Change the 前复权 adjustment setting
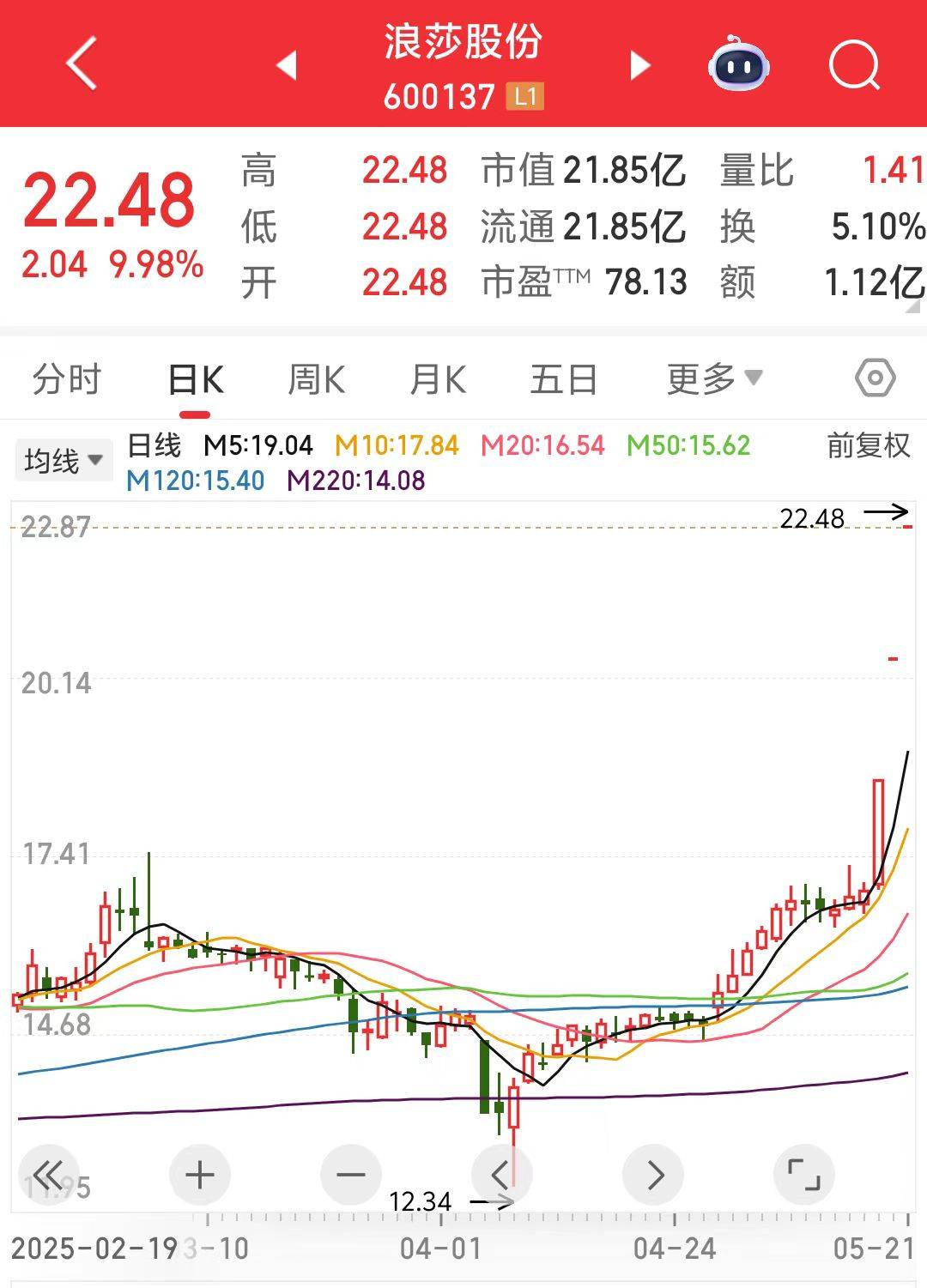 pyautogui.click(x=868, y=445)
